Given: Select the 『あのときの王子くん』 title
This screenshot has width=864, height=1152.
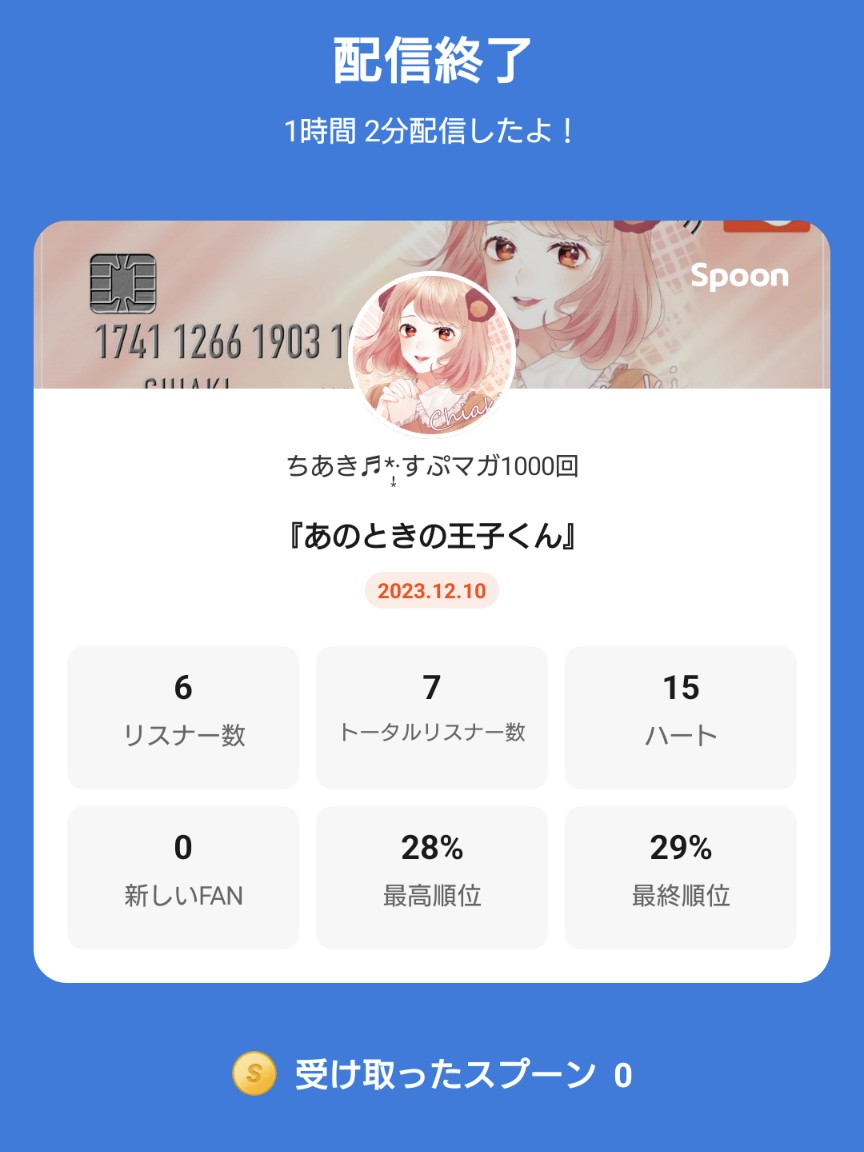Looking at the screenshot, I should [431, 537].
